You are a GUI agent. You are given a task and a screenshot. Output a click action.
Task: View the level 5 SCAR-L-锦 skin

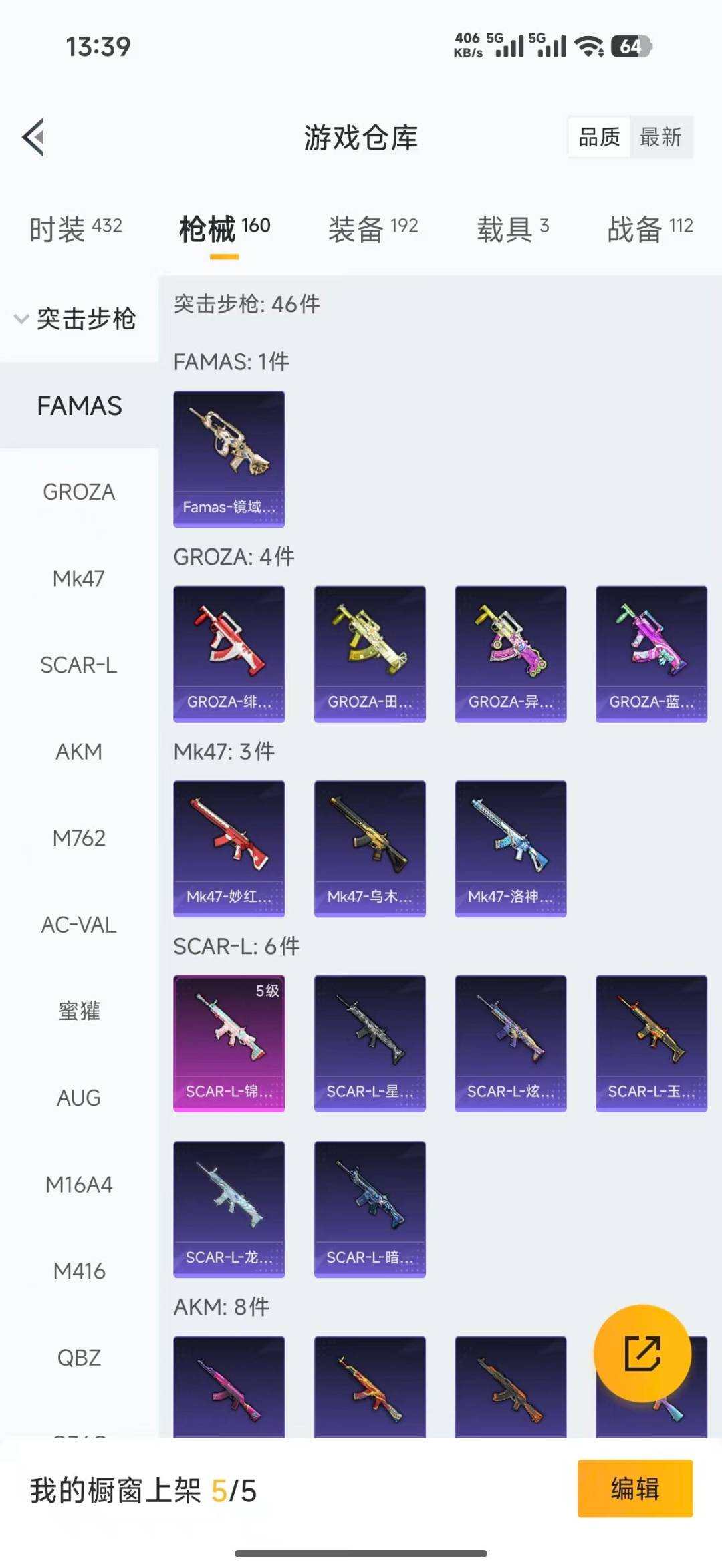point(229,1043)
